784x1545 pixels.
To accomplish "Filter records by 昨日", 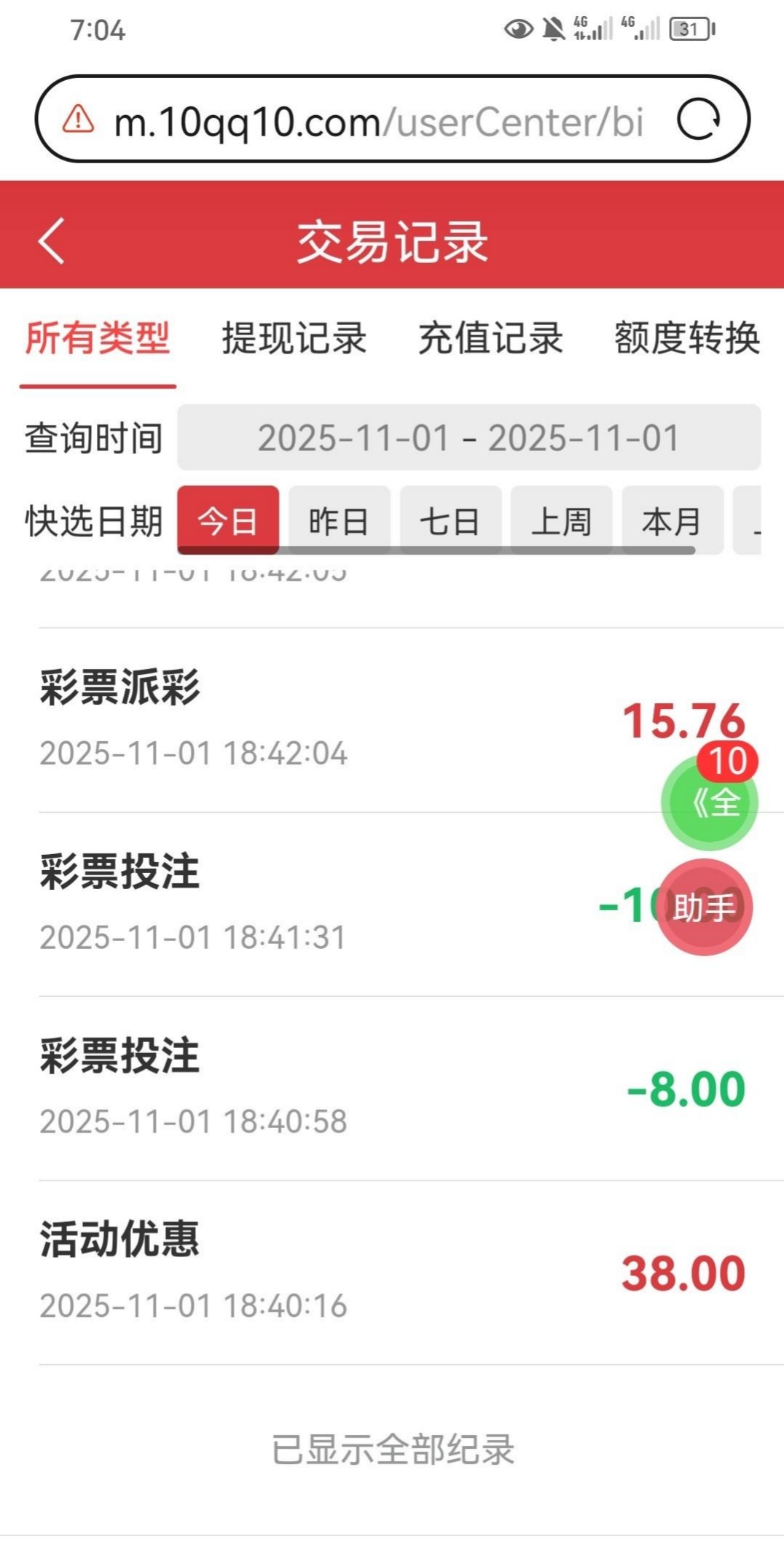I will tap(339, 521).
